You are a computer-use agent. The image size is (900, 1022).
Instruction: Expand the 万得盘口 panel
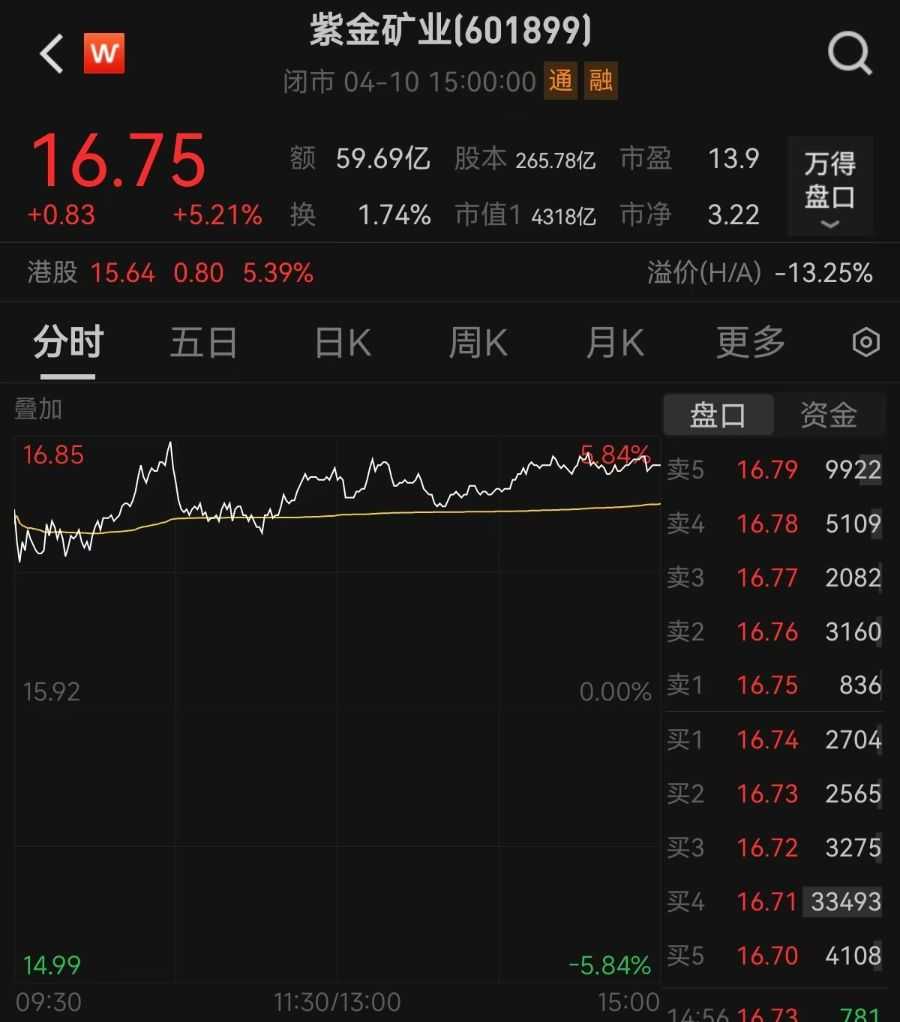pyautogui.click(x=830, y=187)
